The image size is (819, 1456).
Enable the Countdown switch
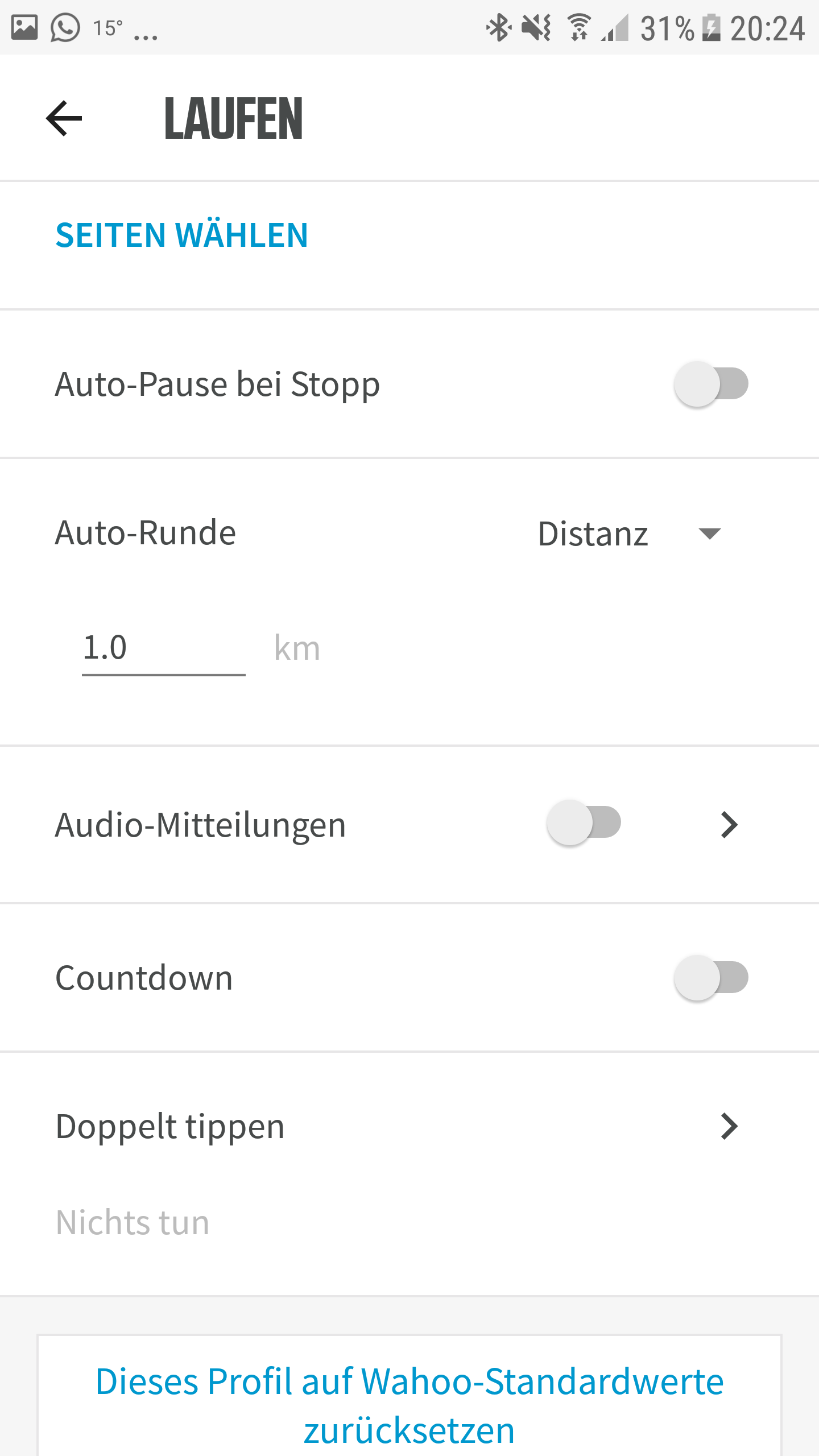pyautogui.click(x=711, y=978)
